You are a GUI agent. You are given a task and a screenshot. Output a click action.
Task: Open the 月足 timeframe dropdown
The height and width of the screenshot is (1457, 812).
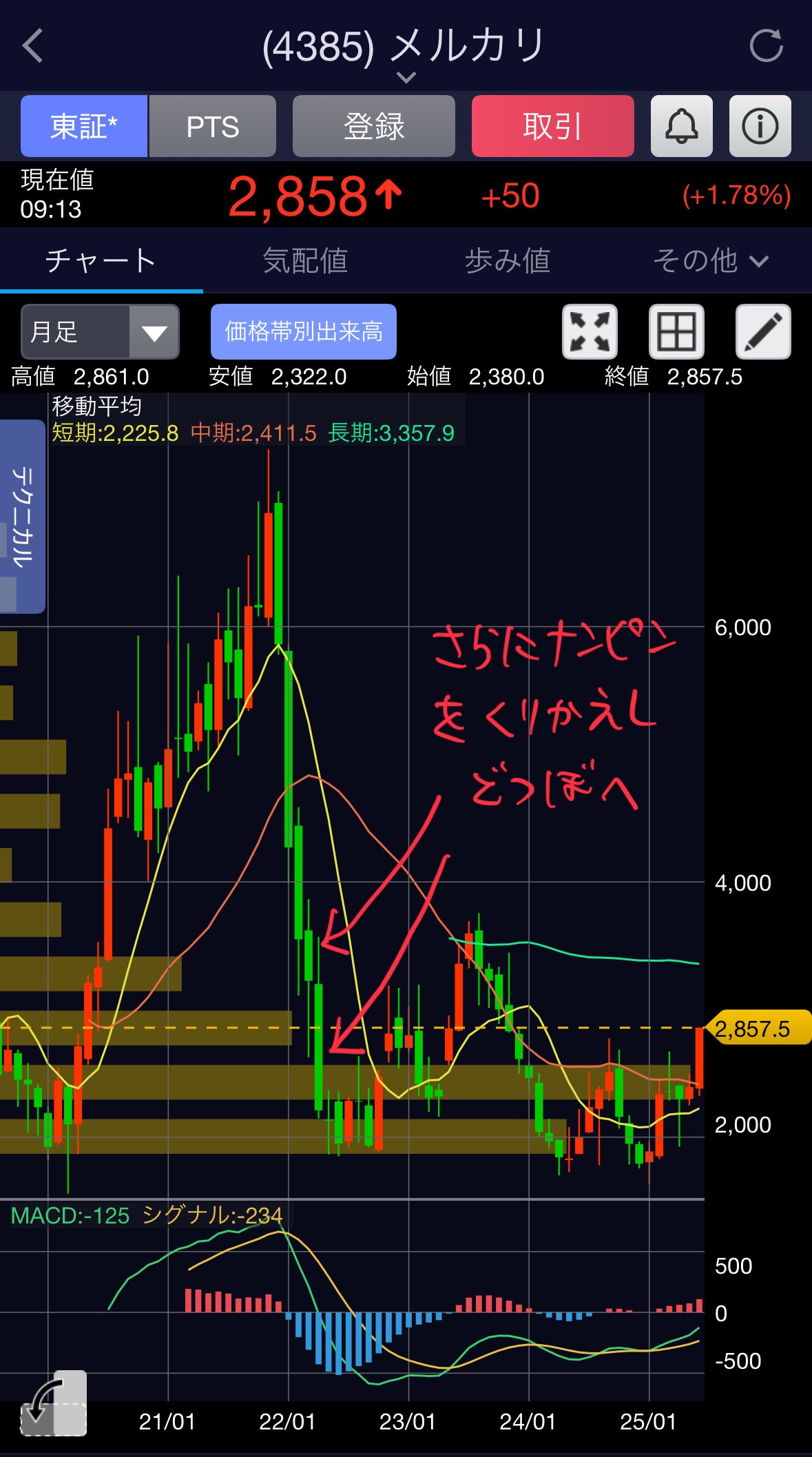coord(101,332)
